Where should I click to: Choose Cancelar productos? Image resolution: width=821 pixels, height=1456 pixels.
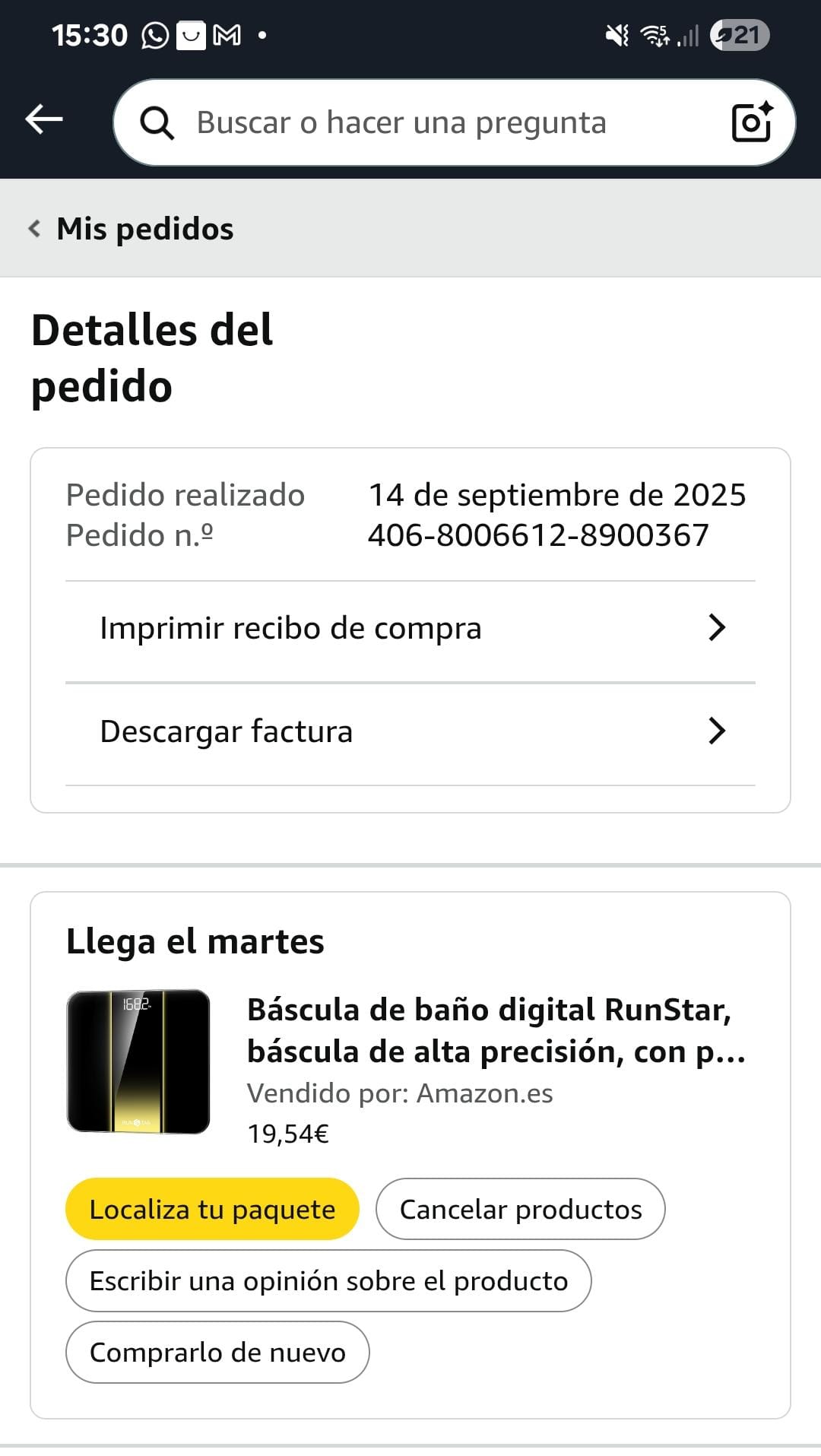click(x=520, y=1209)
